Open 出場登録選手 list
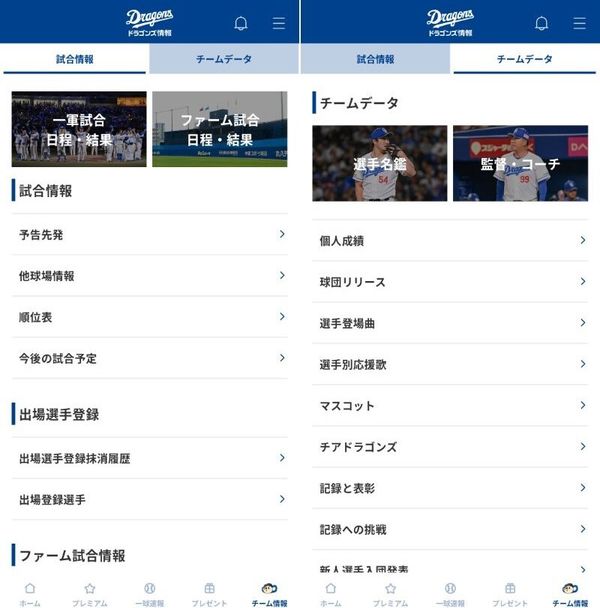600x608 pixels. pos(150,499)
